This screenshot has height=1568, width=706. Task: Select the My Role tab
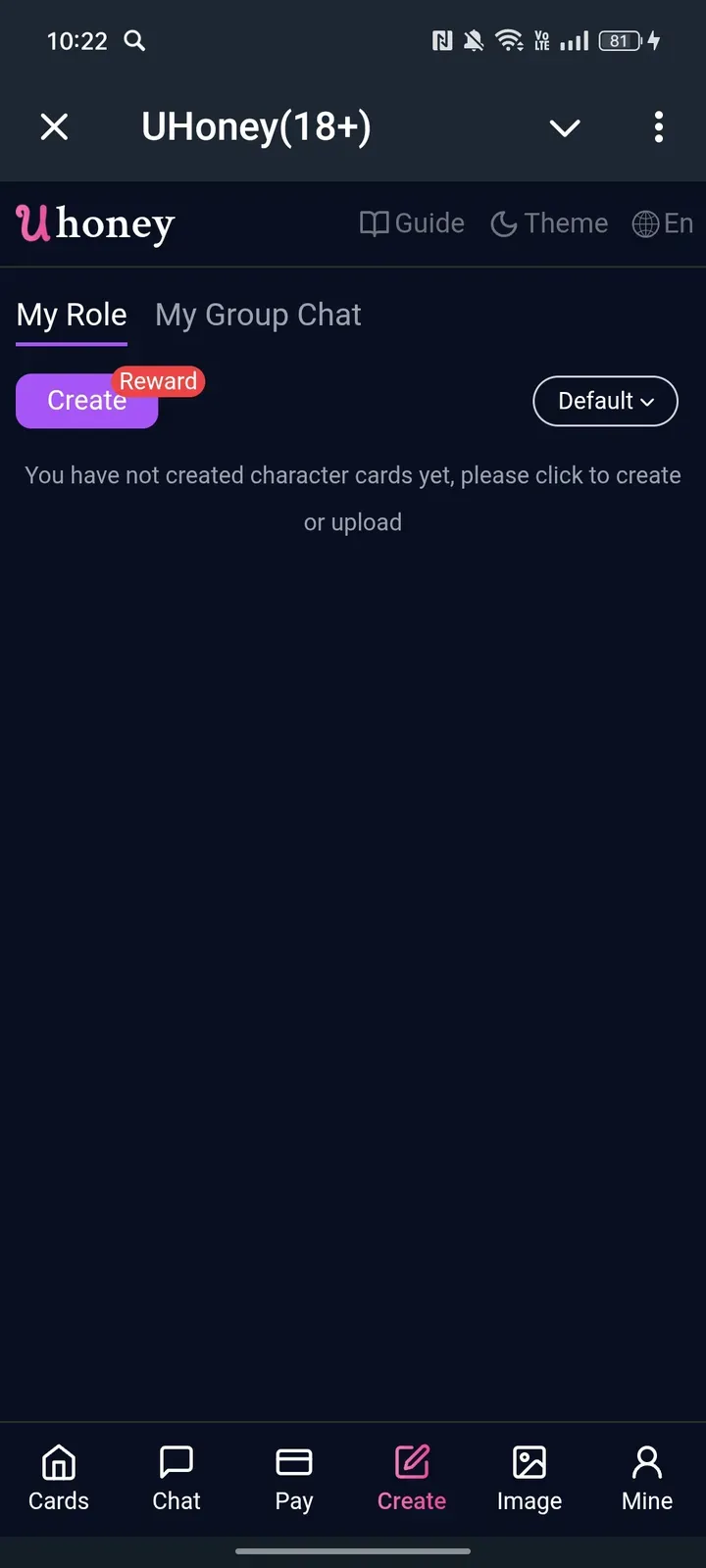pyautogui.click(x=72, y=315)
